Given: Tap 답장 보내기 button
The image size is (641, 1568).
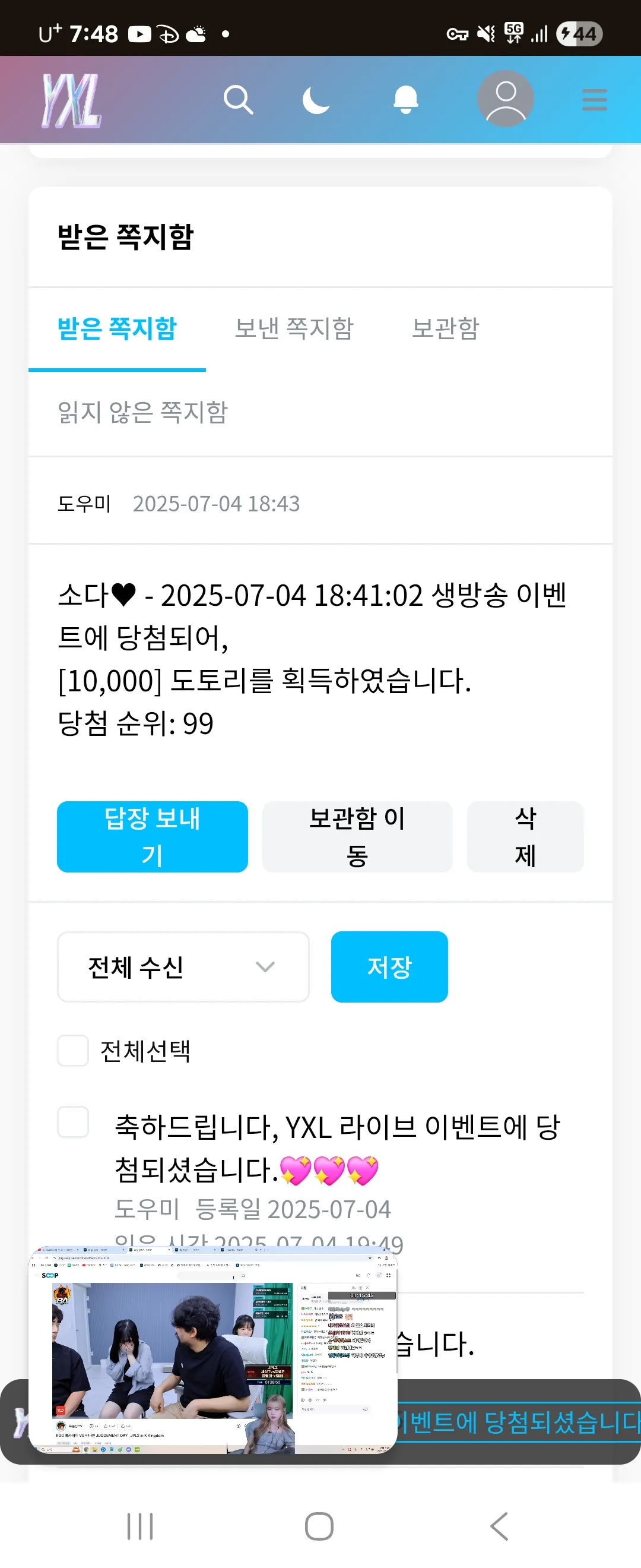Looking at the screenshot, I should pyautogui.click(x=152, y=836).
